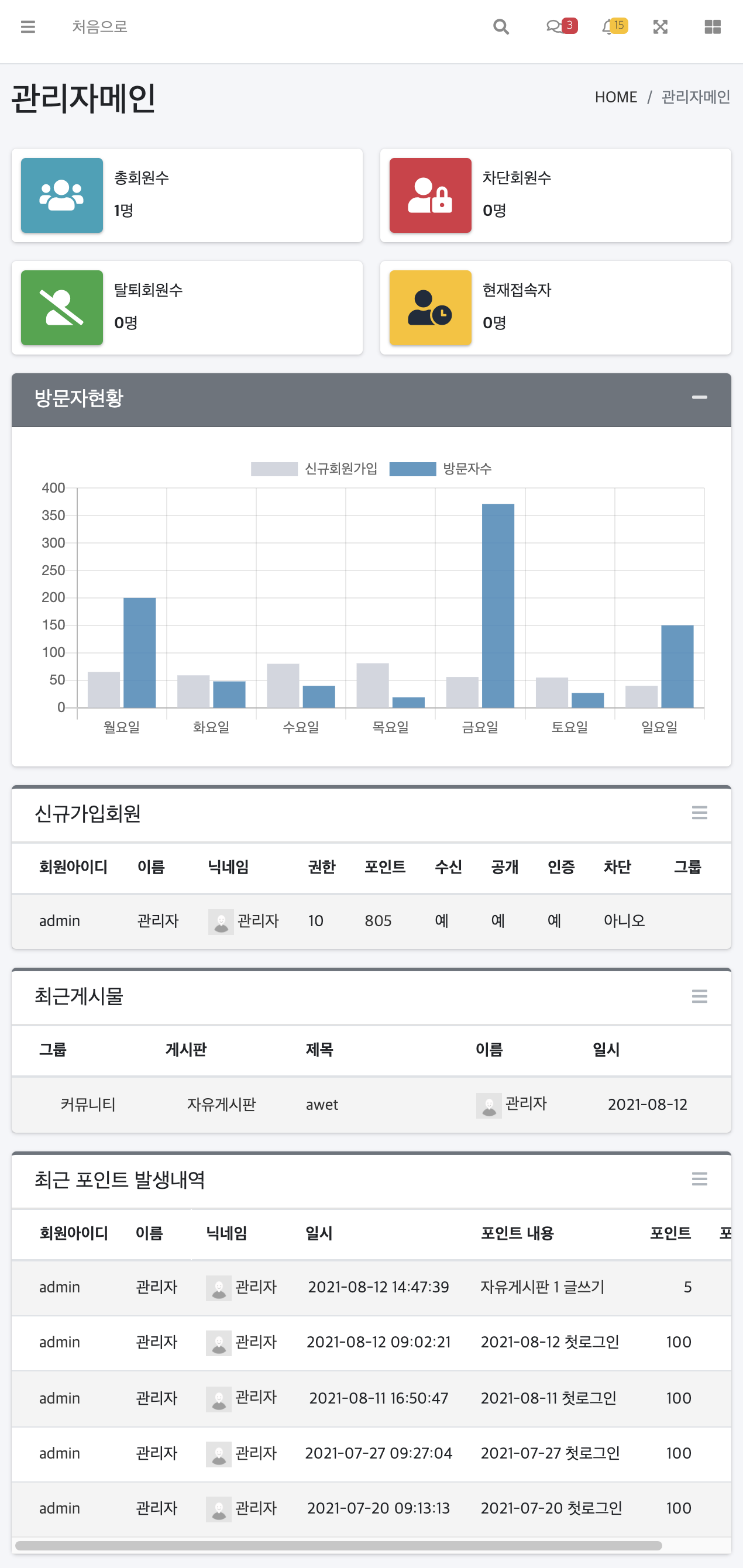Open the 현재접속자 card
This screenshot has width=743, height=1568.
pos(555,308)
